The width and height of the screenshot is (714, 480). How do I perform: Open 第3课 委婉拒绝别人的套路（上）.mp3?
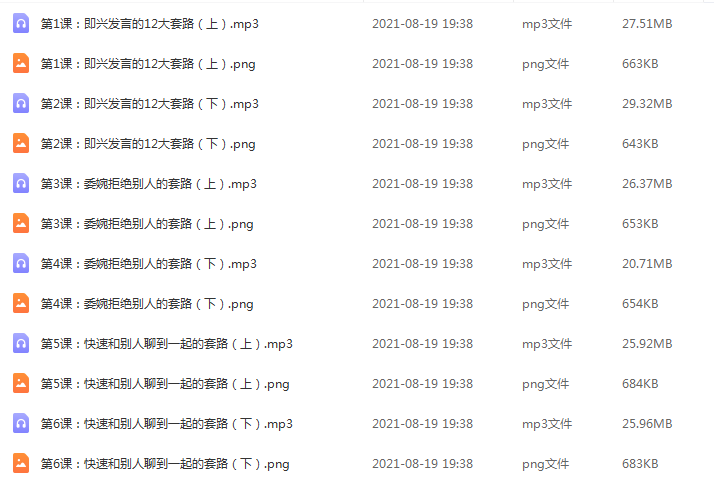pyautogui.click(x=149, y=183)
